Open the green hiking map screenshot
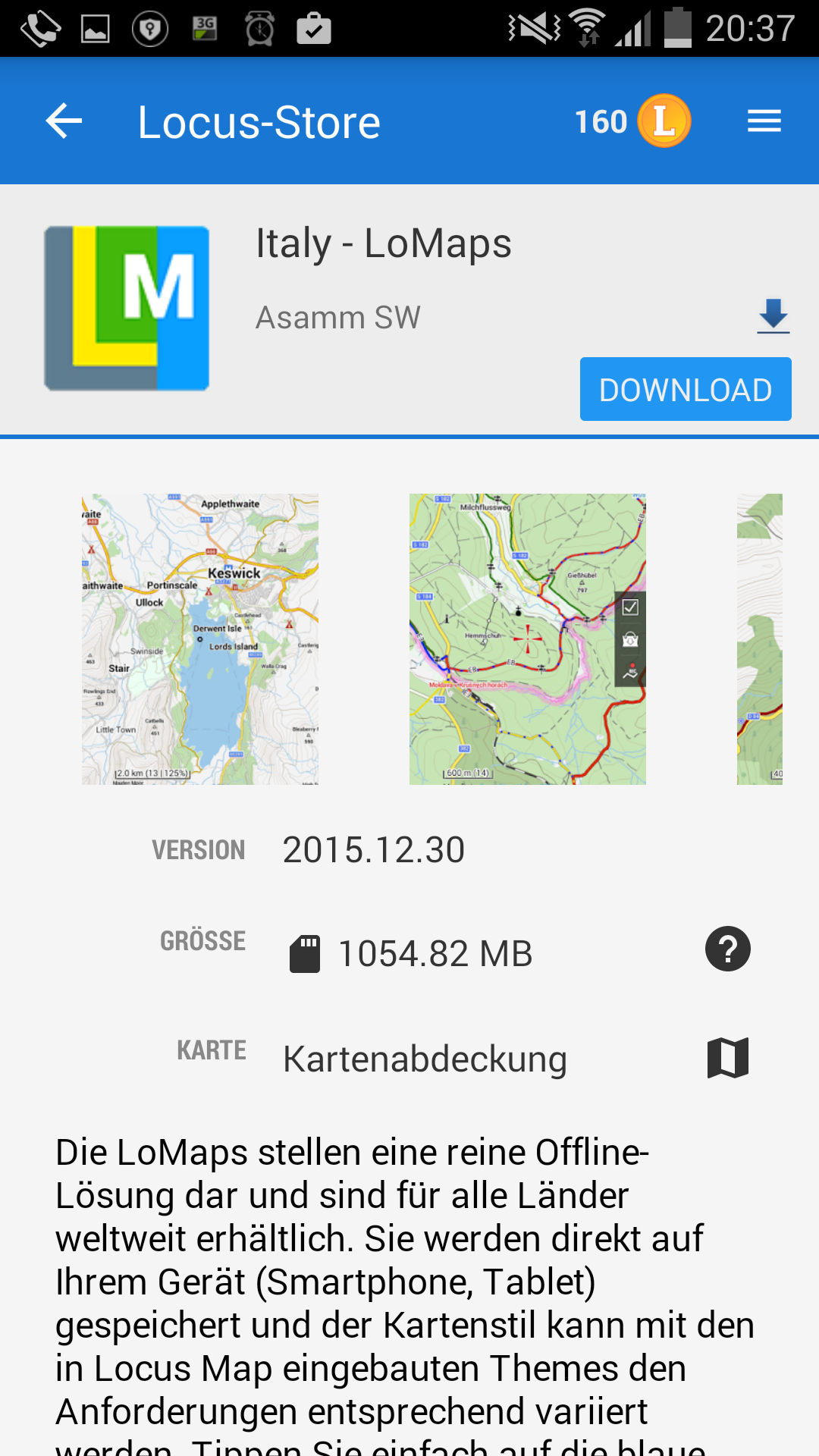Screen dimensions: 819x1456 pyautogui.click(x=527, y=639)
